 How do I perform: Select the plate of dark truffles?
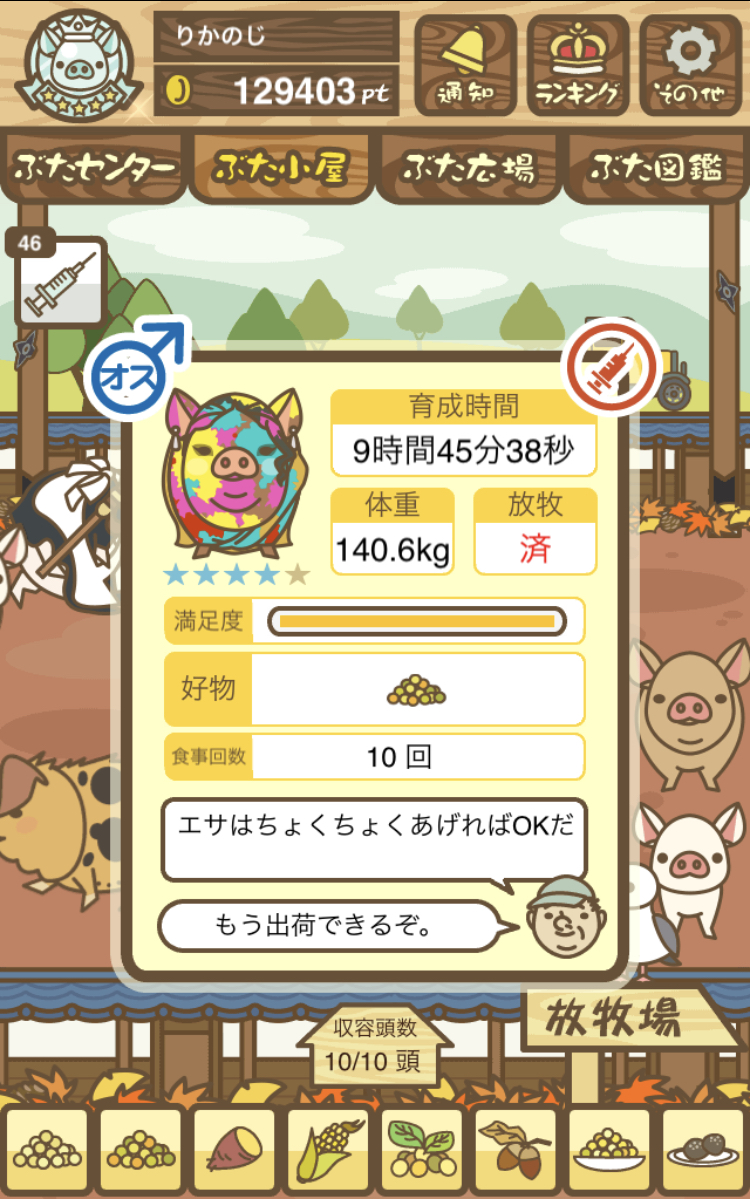(x=703, y=1151)
